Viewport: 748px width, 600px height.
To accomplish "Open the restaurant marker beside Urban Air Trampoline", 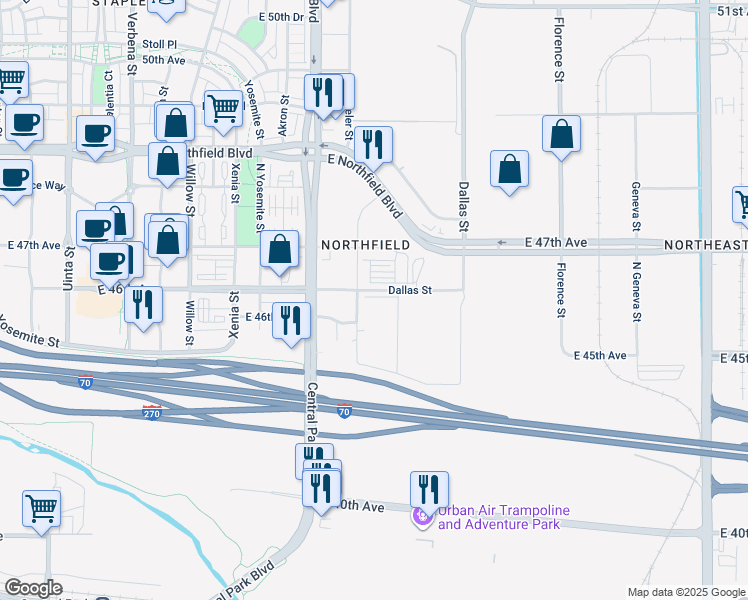I will click(429, 489).
